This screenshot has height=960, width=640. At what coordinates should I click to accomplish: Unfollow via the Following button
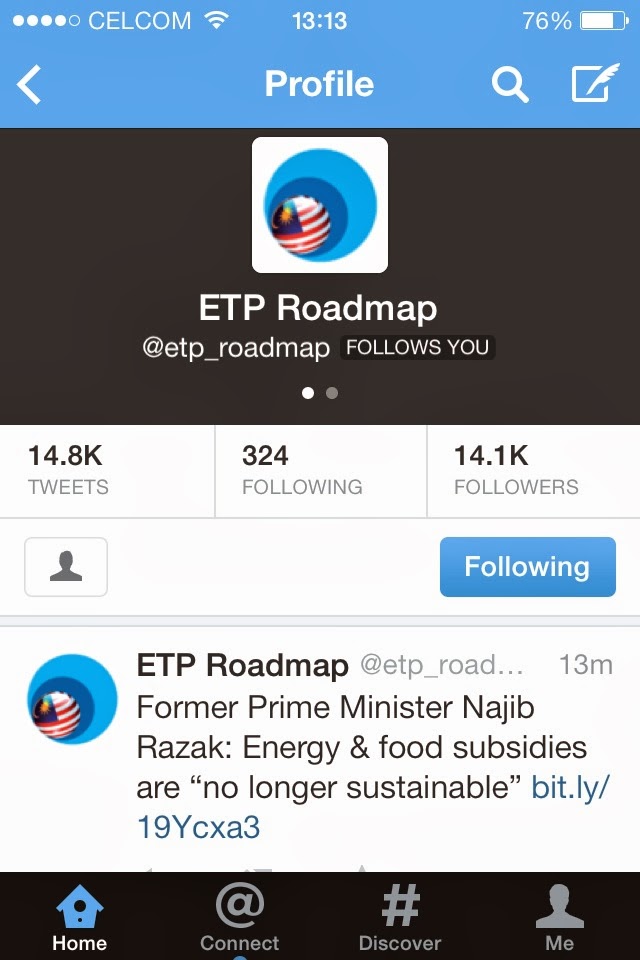pos(527,567)
